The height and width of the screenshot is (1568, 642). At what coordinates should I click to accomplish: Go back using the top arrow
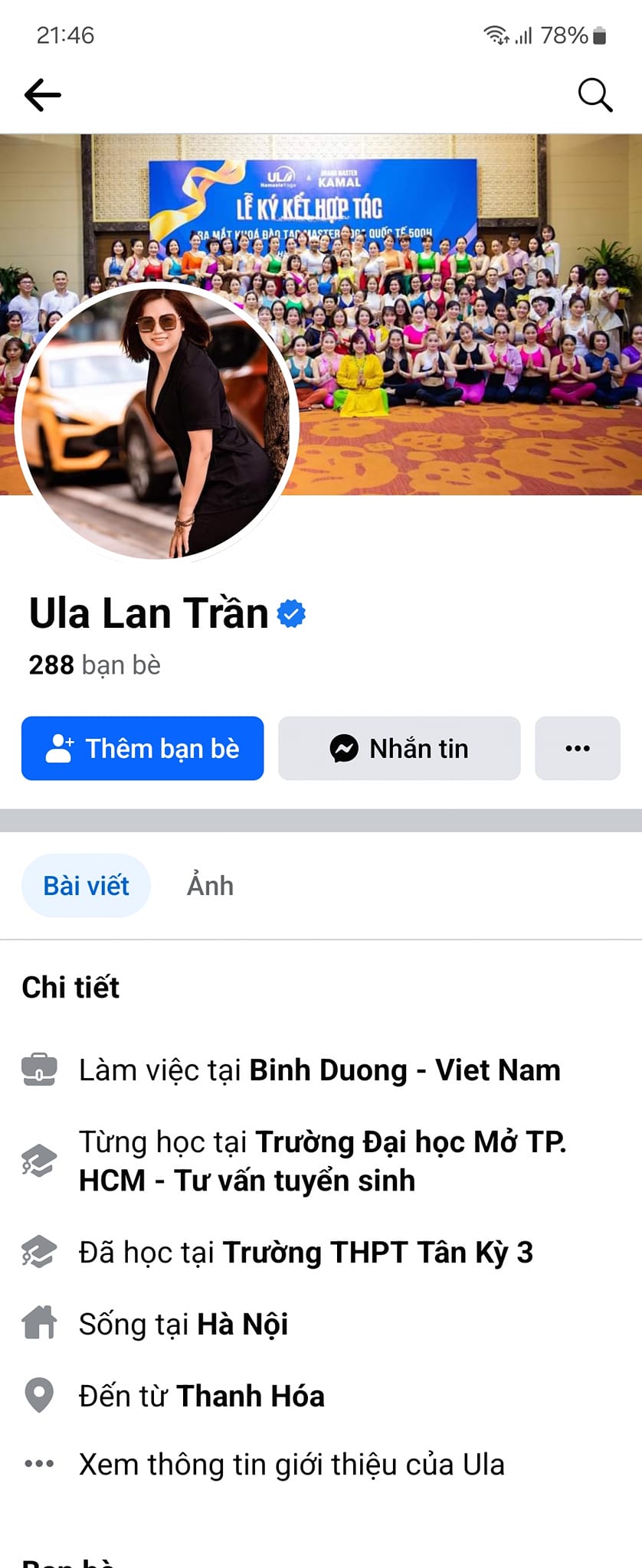[x=43, y=96]
